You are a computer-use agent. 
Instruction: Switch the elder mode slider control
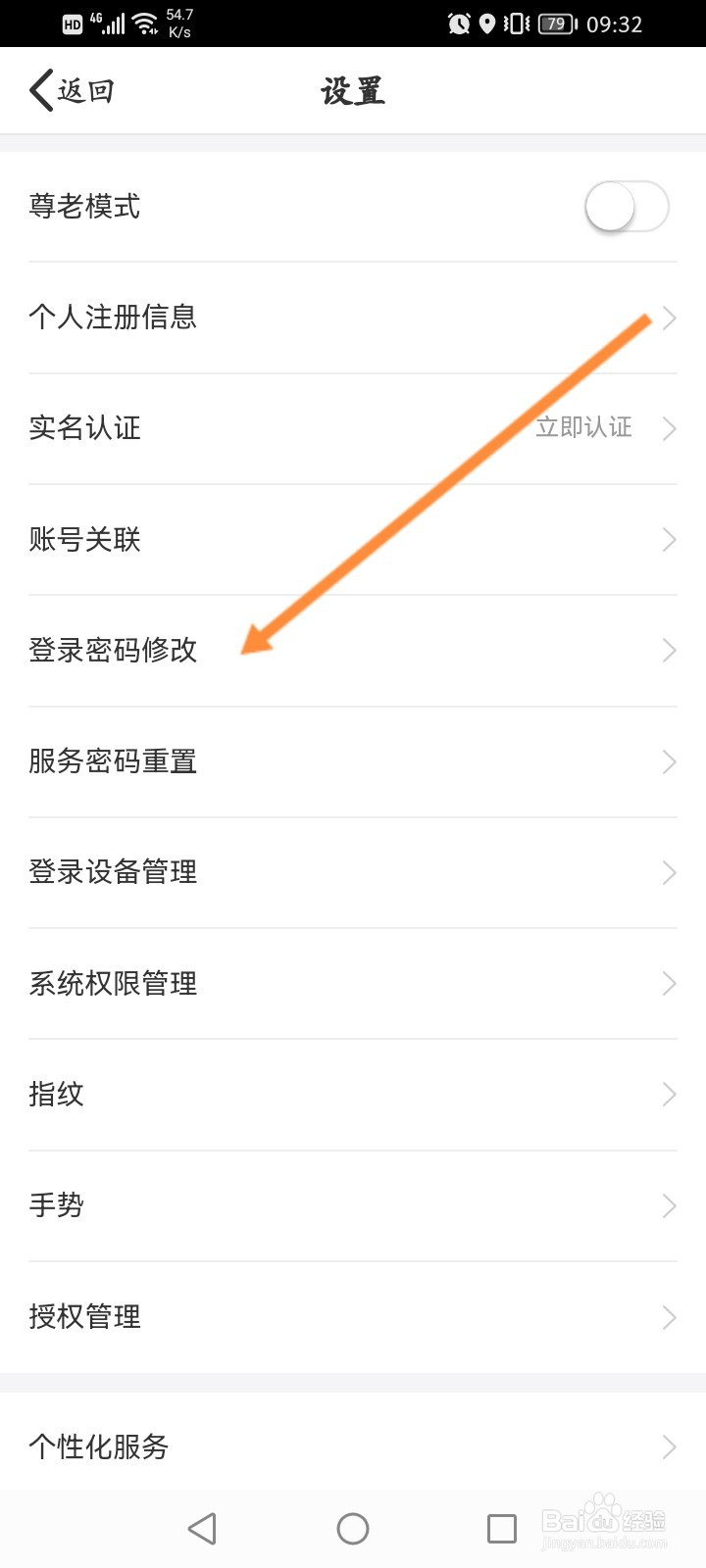[x=627, y=207]
